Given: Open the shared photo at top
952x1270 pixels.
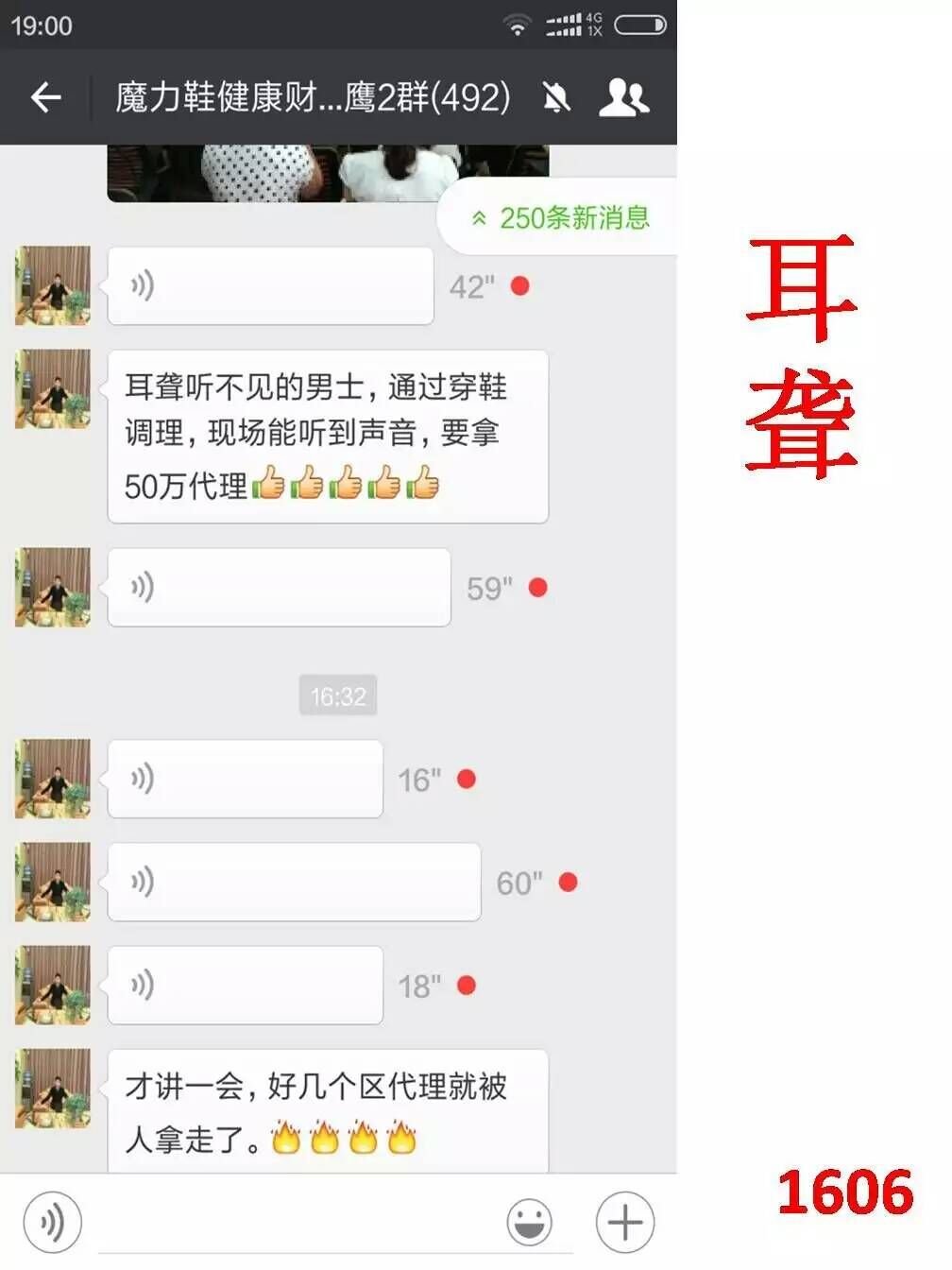Looking at the screenshot, I should tap(328, 173).
